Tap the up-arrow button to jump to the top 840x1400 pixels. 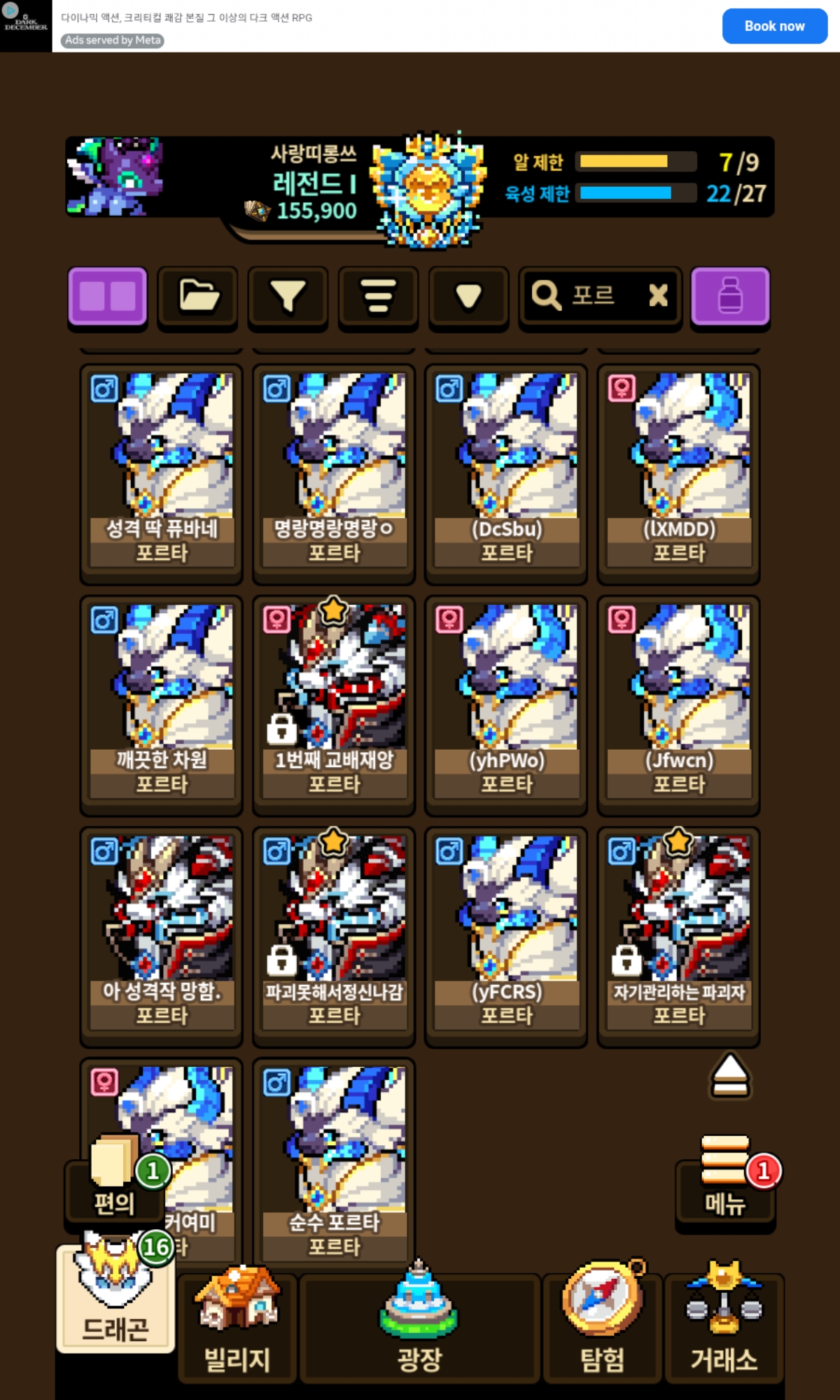point(730,1076)
